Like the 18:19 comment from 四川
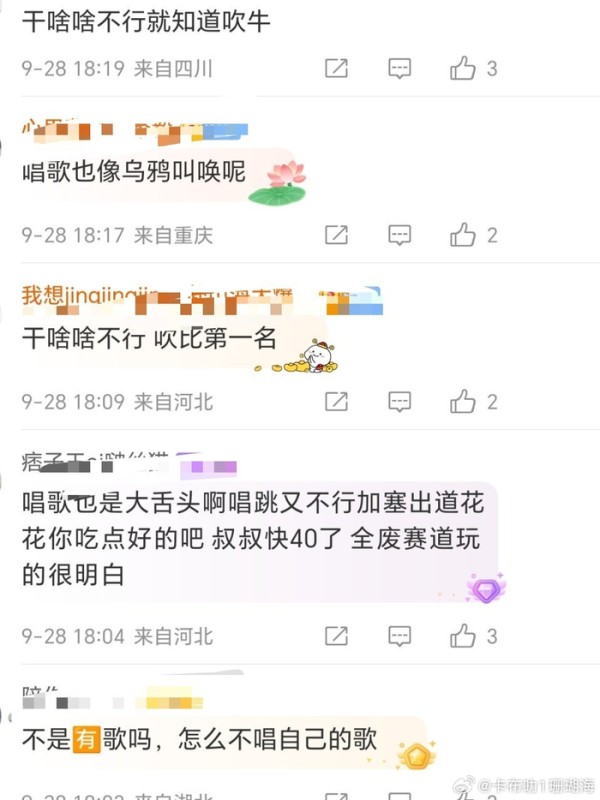Viewport: 600px width, 800px height. (x=463, y=69)
